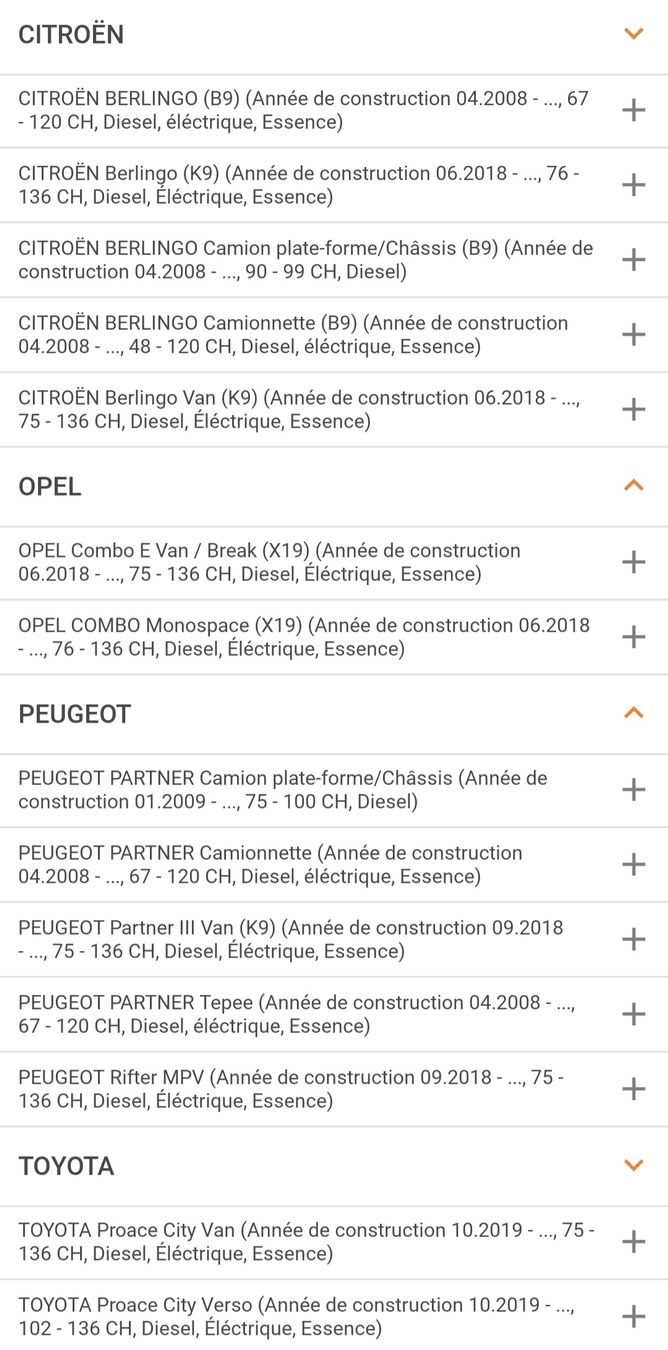The image size is (668, 1350).
Task: Expand PEUGEOT Partner III Van (K9)
Action: click(633, 939)
